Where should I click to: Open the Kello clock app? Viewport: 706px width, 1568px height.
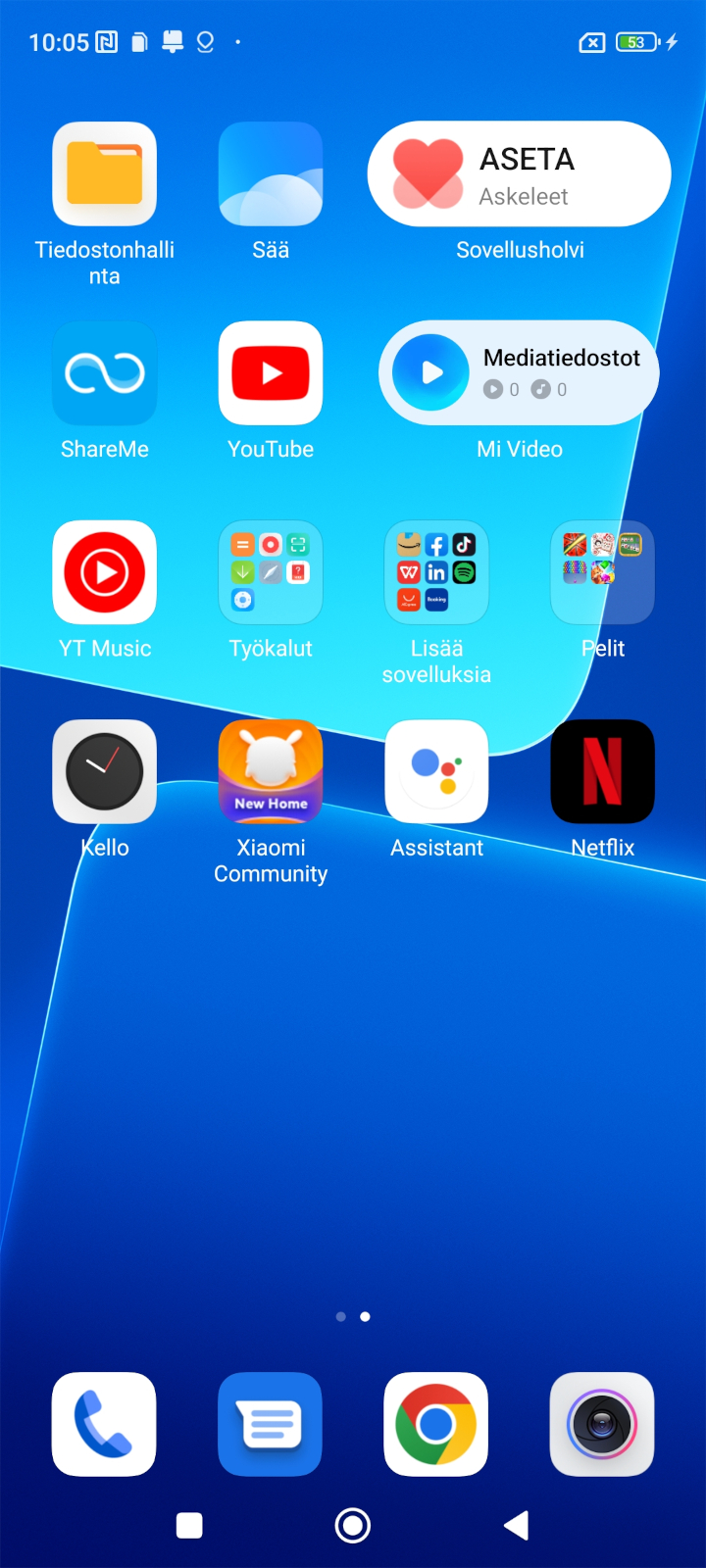104,771
